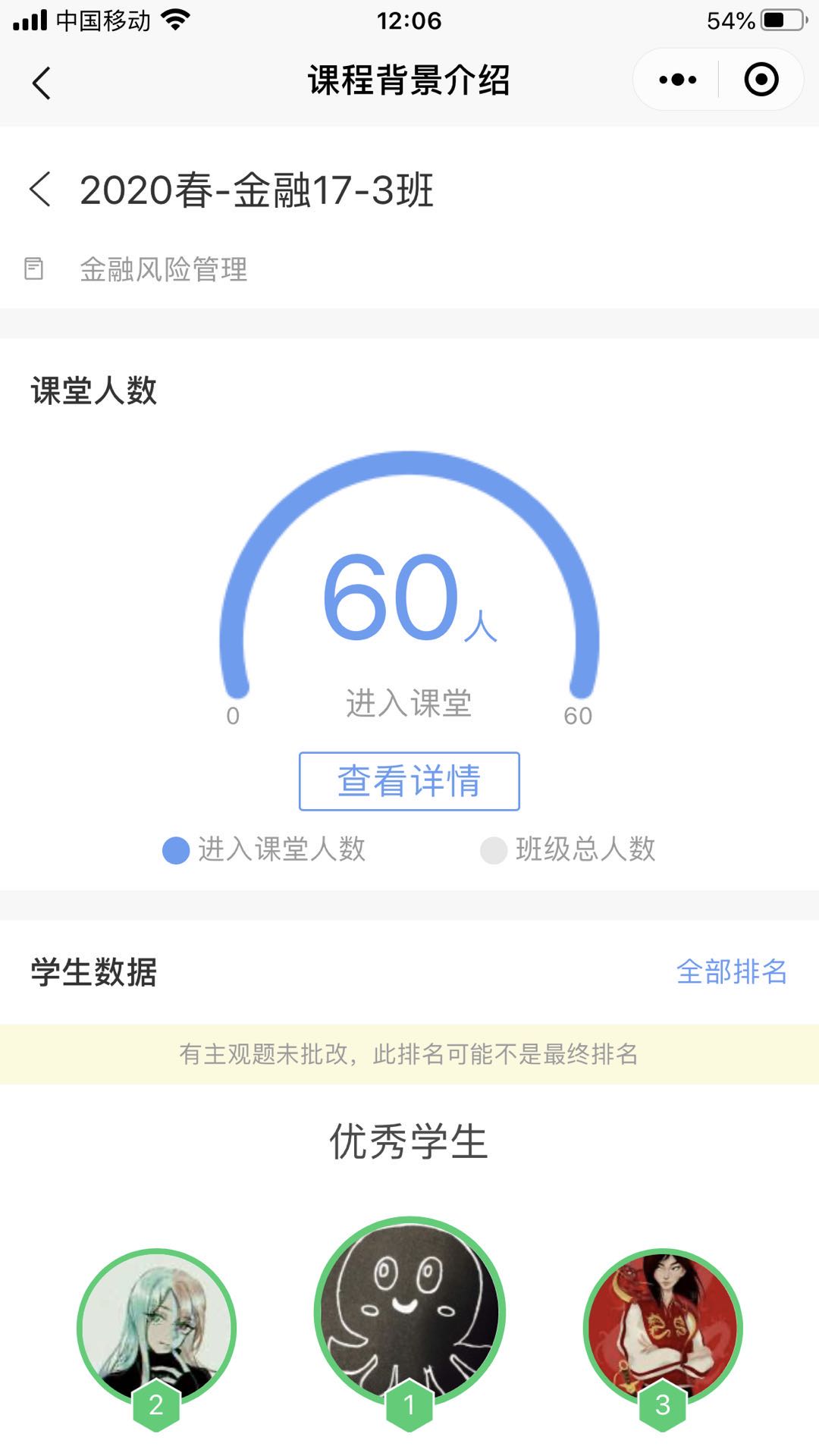Close the mini program via circle icon
The height and width of the screenshot is (1456, 819).
pos(761,80)
